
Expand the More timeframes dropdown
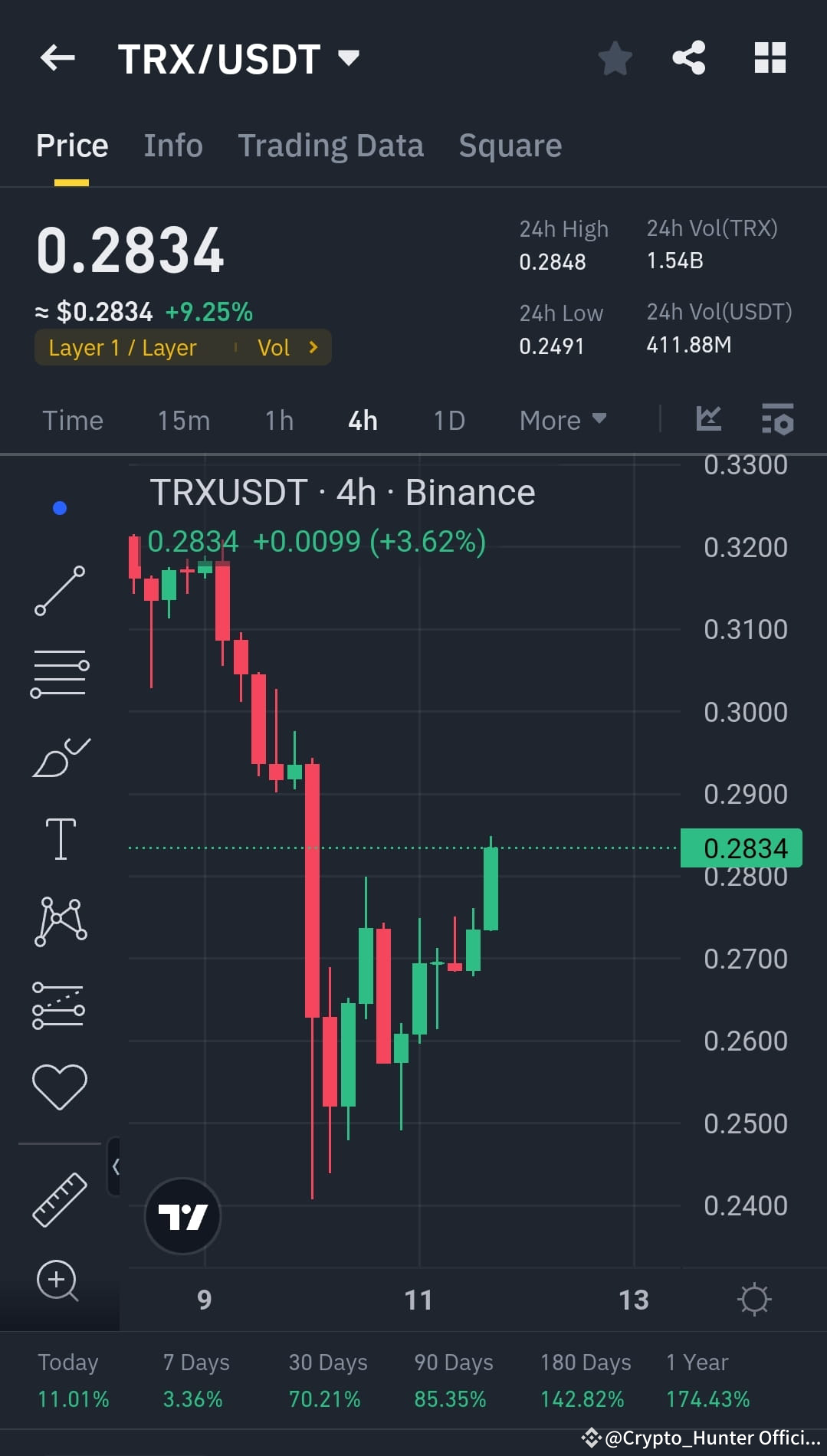click(x=562, y=419)
